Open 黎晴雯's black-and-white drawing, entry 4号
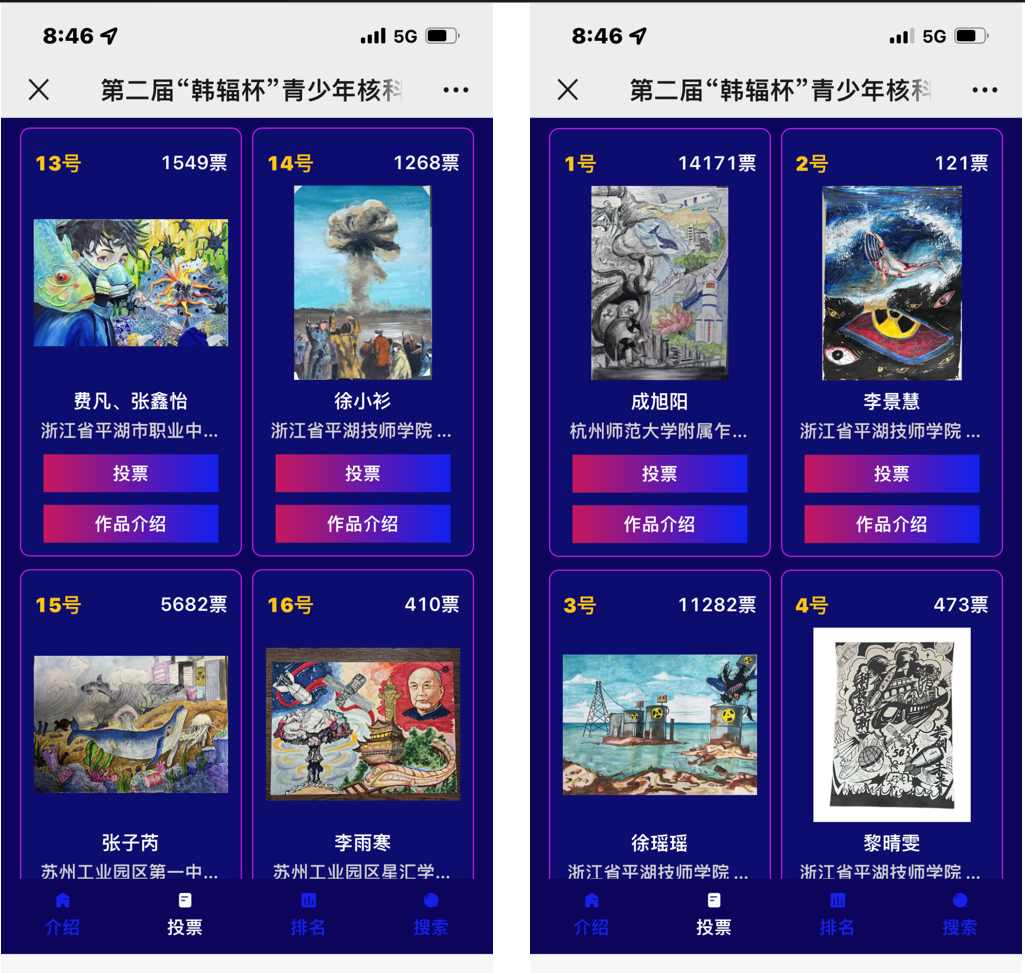1025x973 pixels. [891, 724]
